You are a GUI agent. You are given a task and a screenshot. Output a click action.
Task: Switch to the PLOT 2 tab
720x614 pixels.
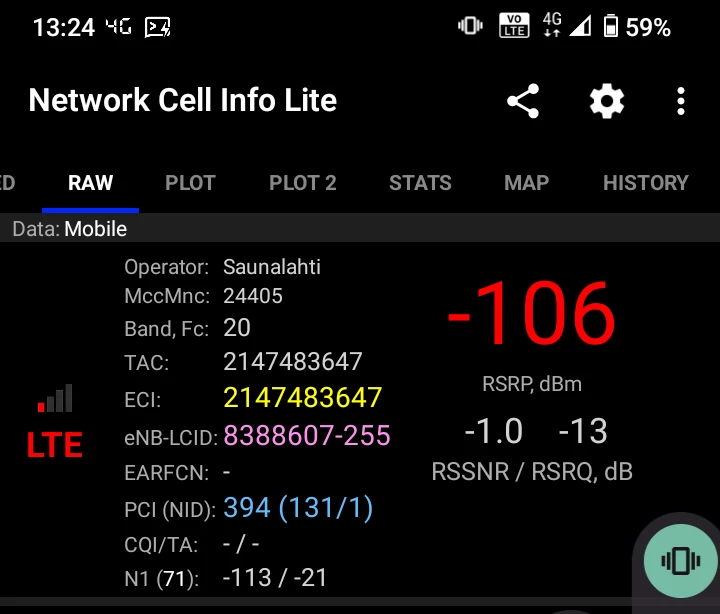[x=303, y=183]
